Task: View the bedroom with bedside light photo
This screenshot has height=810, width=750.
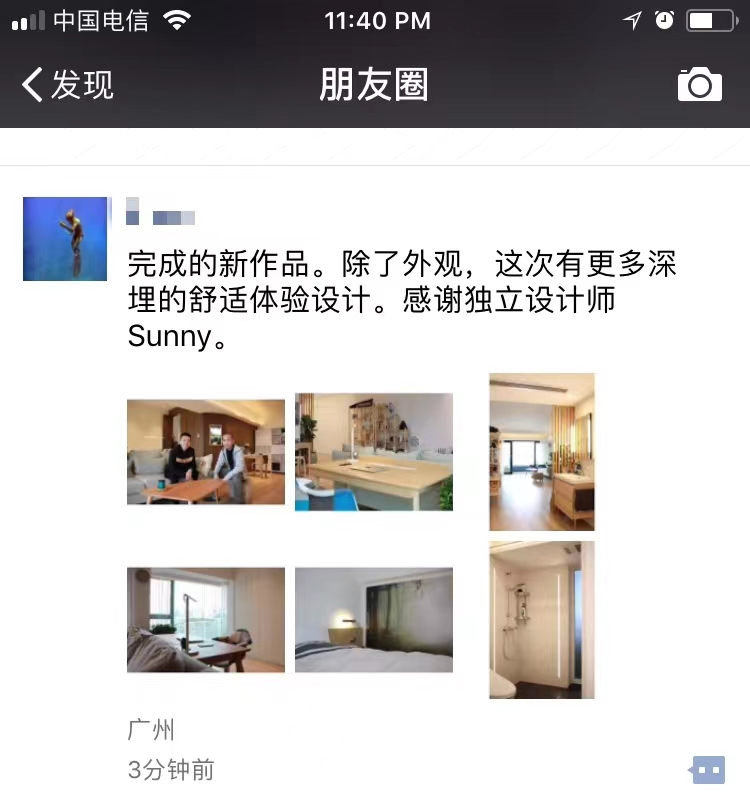Action: click(x=374, y=620)
